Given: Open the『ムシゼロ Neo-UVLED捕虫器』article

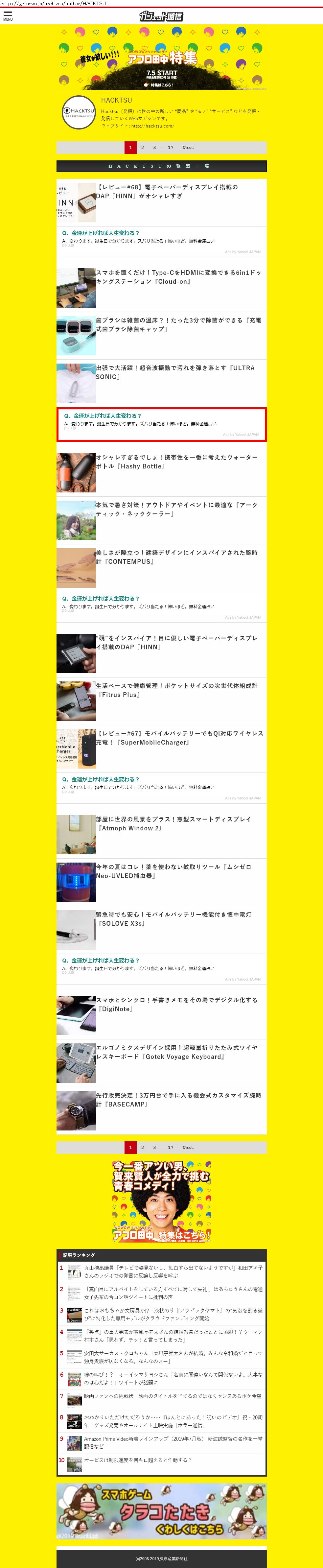Looking at the screenshot, I should [173, 871].
